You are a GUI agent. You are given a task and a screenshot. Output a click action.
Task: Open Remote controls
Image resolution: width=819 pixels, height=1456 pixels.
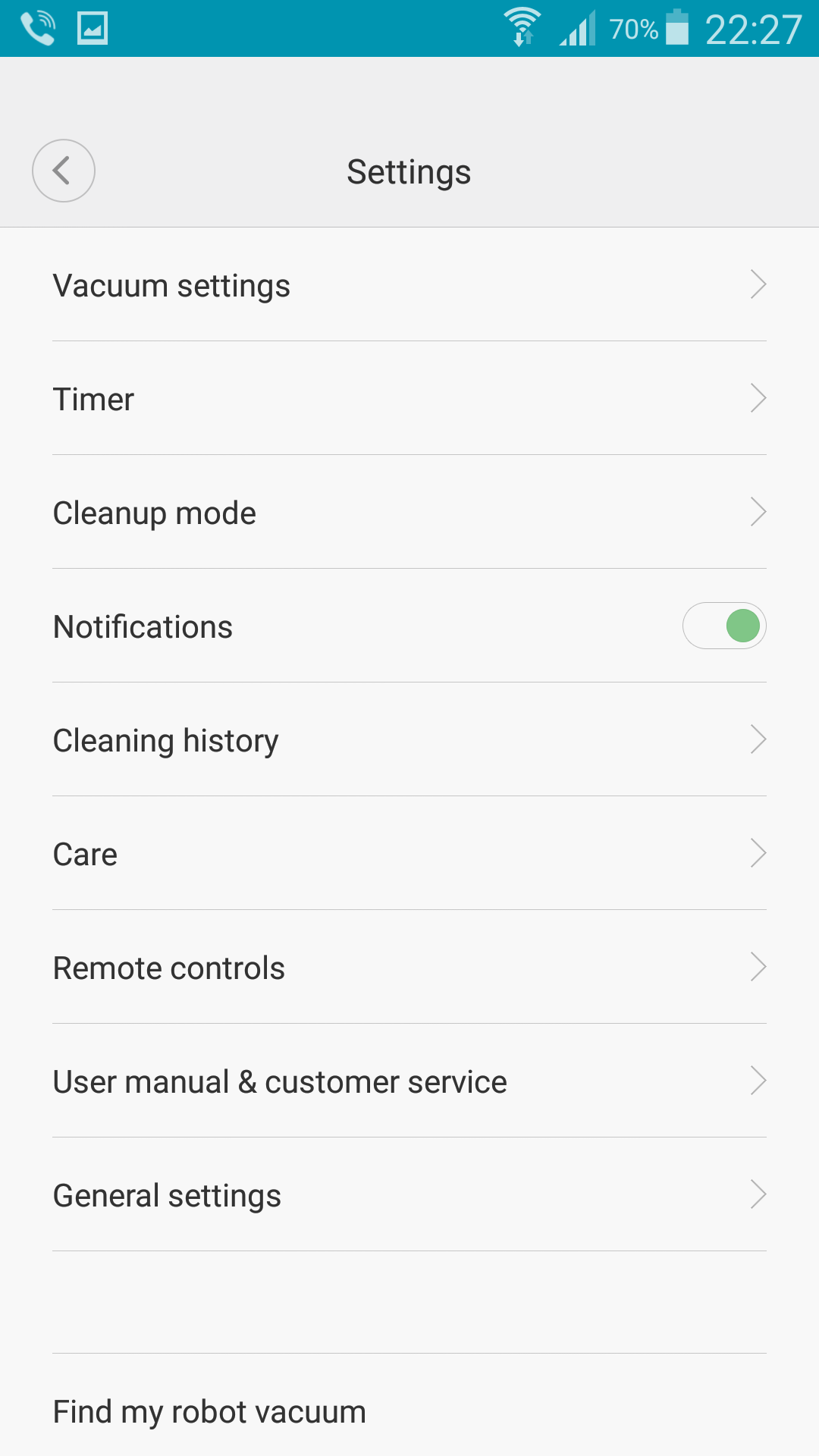tap(409, 968)
